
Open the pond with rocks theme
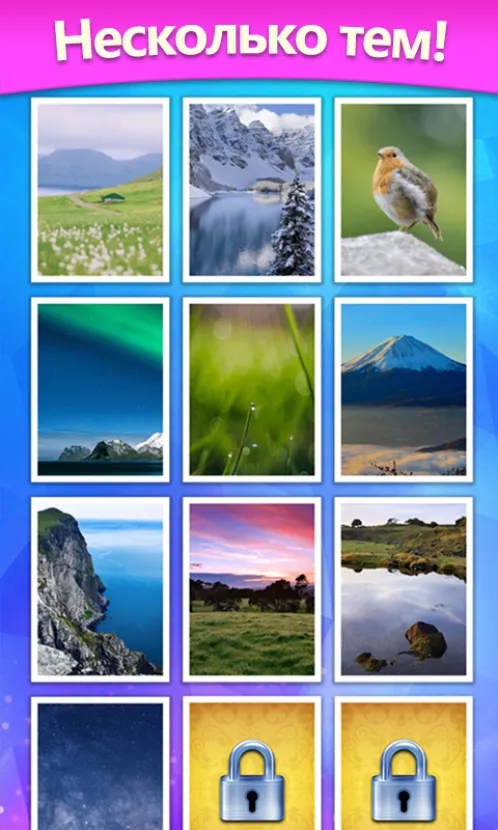click(403, 589)
